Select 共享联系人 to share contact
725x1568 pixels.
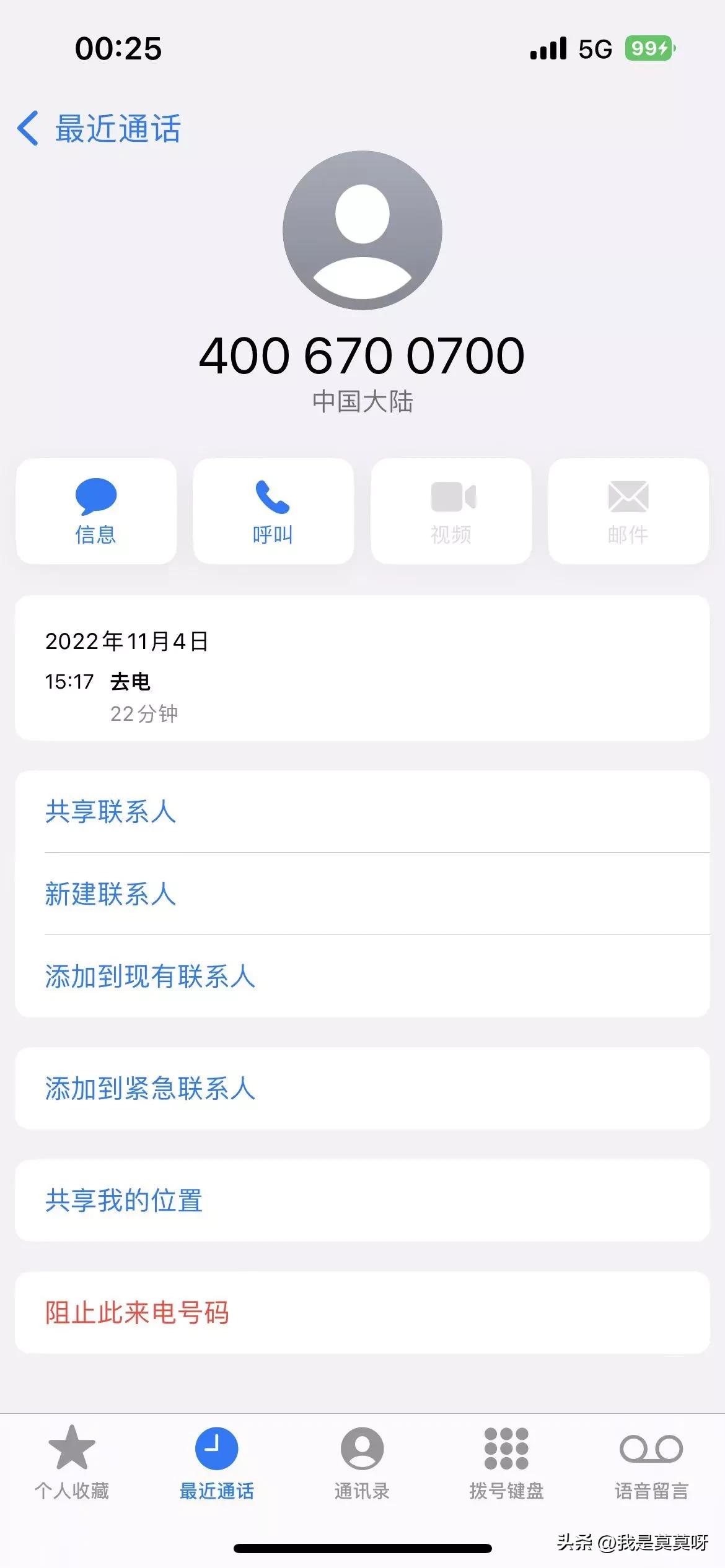coord(110,812)
